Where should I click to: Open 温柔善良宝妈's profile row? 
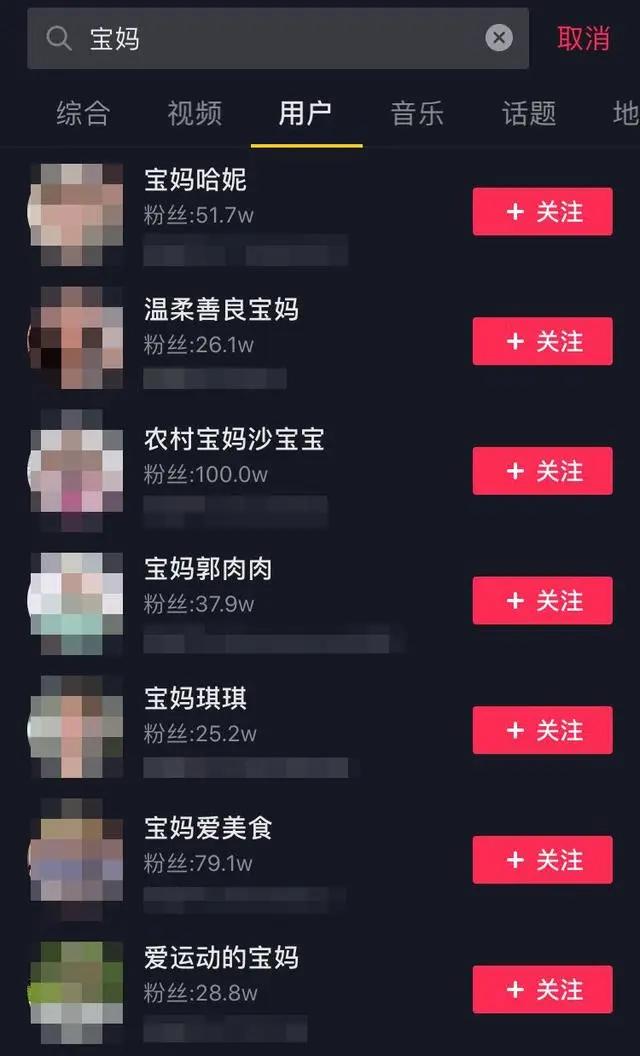coord(221,310)
